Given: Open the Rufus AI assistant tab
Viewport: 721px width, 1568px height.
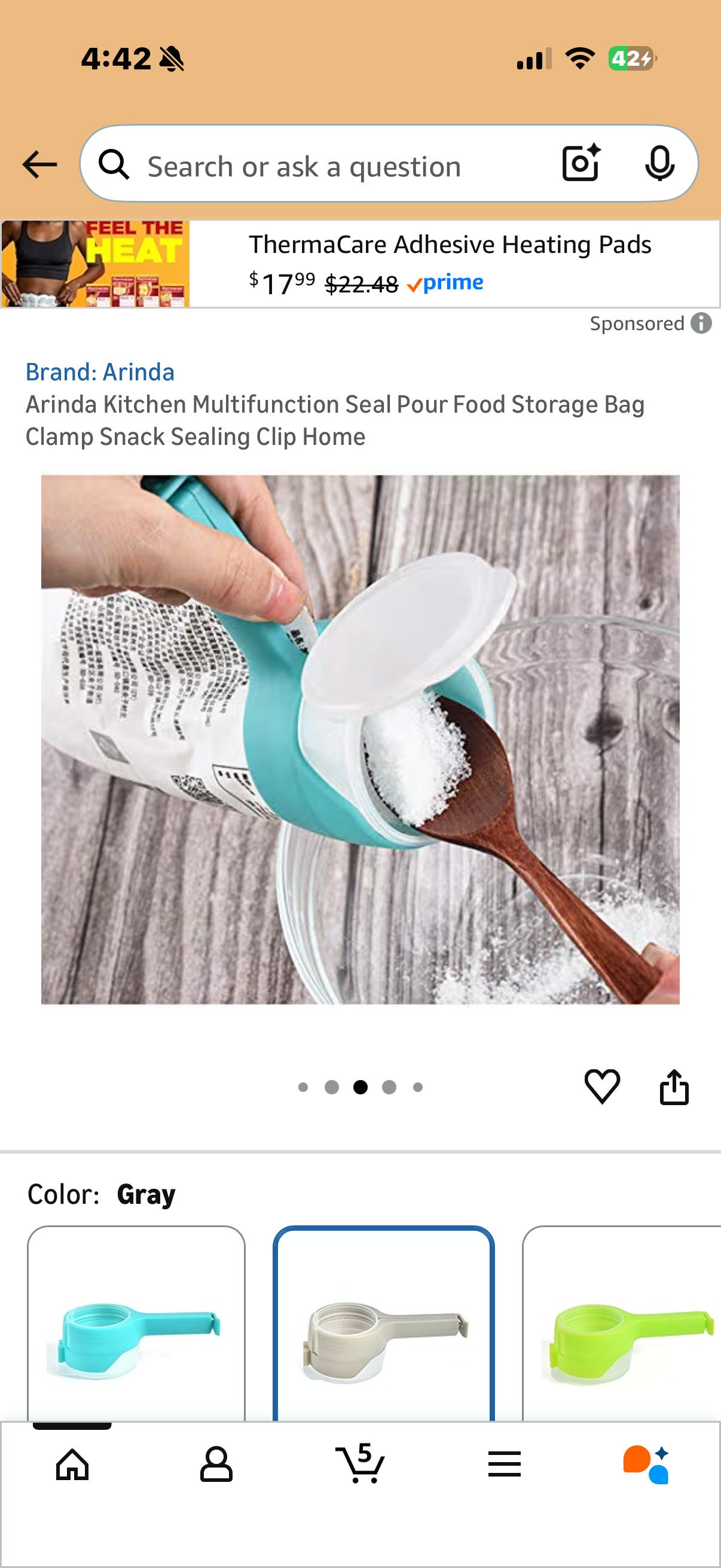Looking at the screenshot, I should coord(646,1464).
